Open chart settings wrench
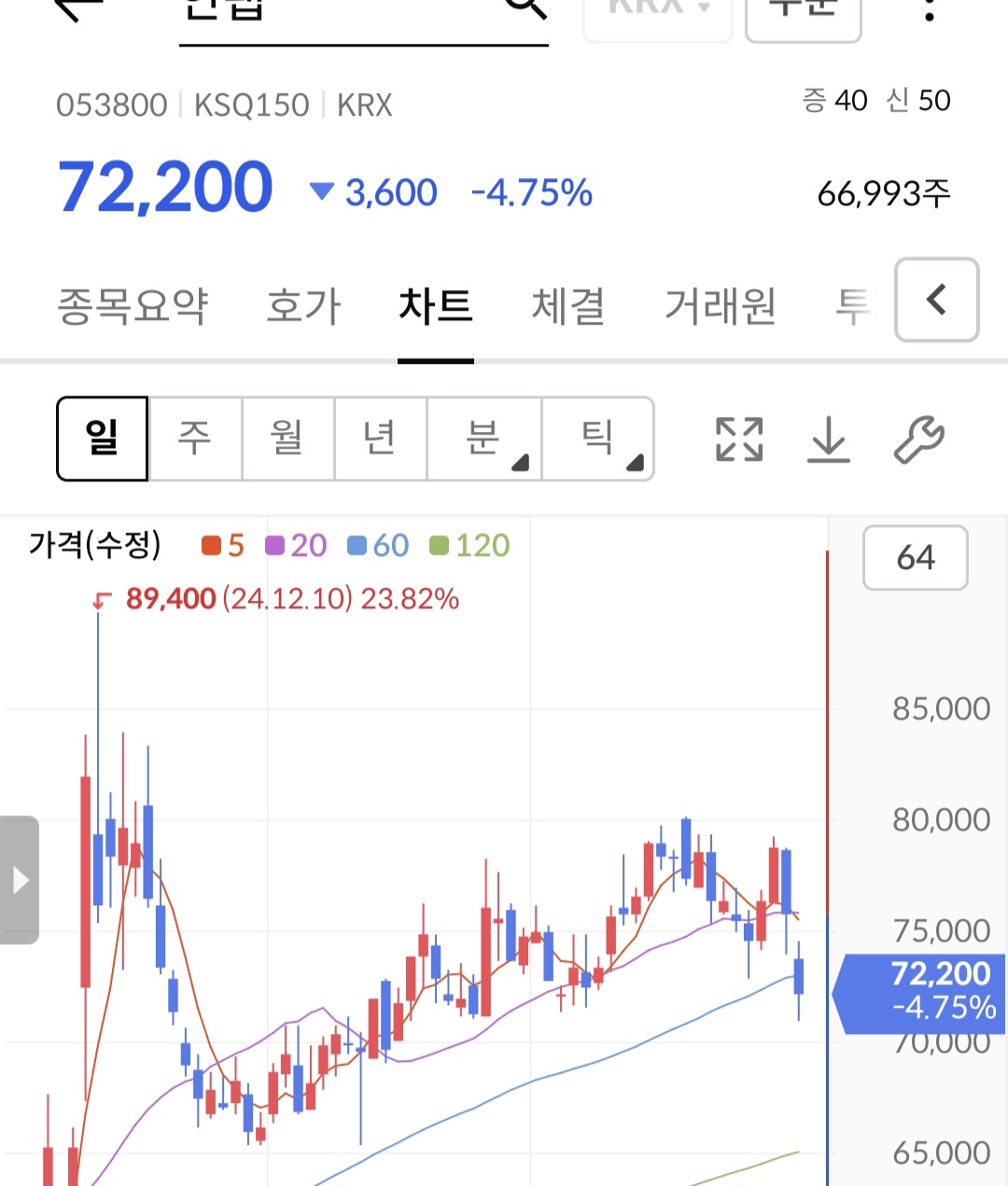 coord(918,440)
